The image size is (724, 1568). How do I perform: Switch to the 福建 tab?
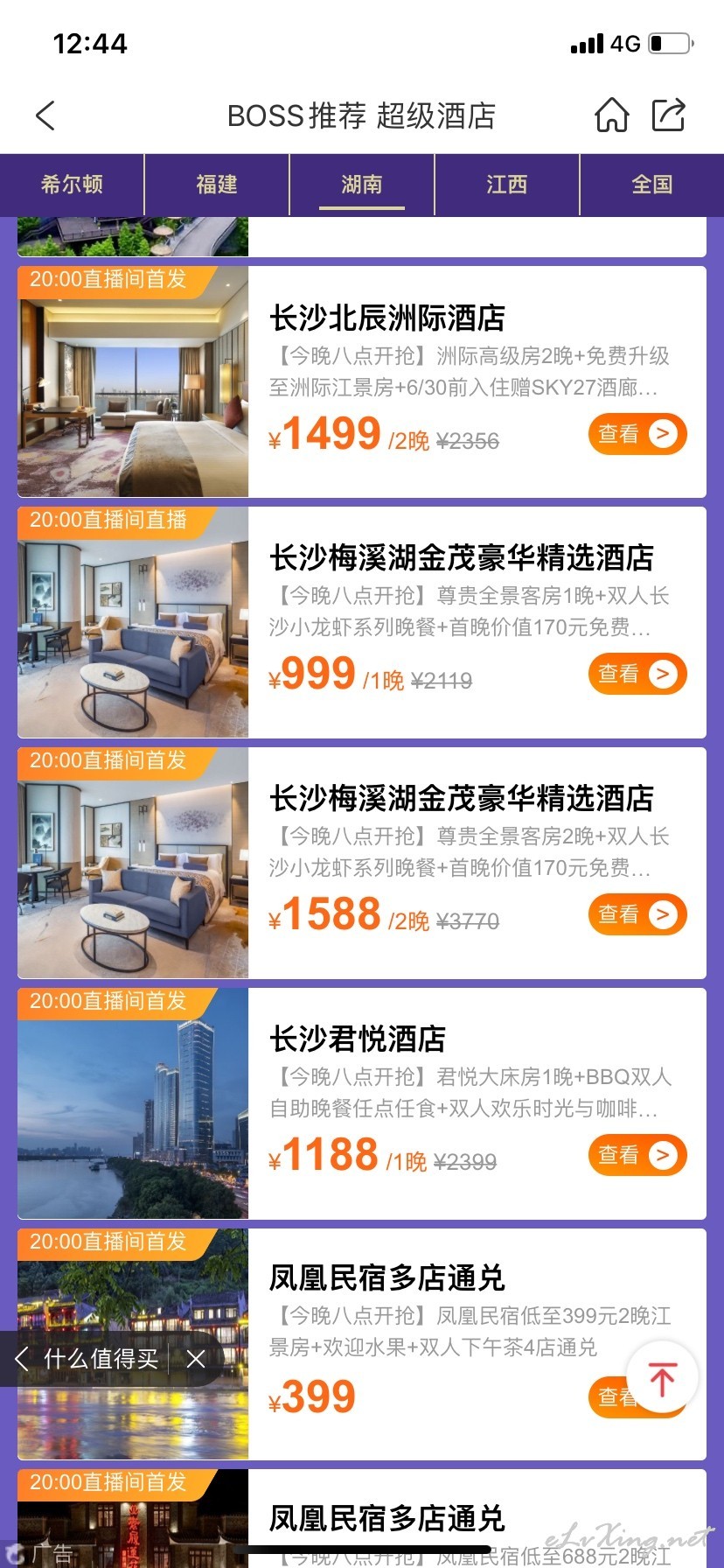point(217,185)
